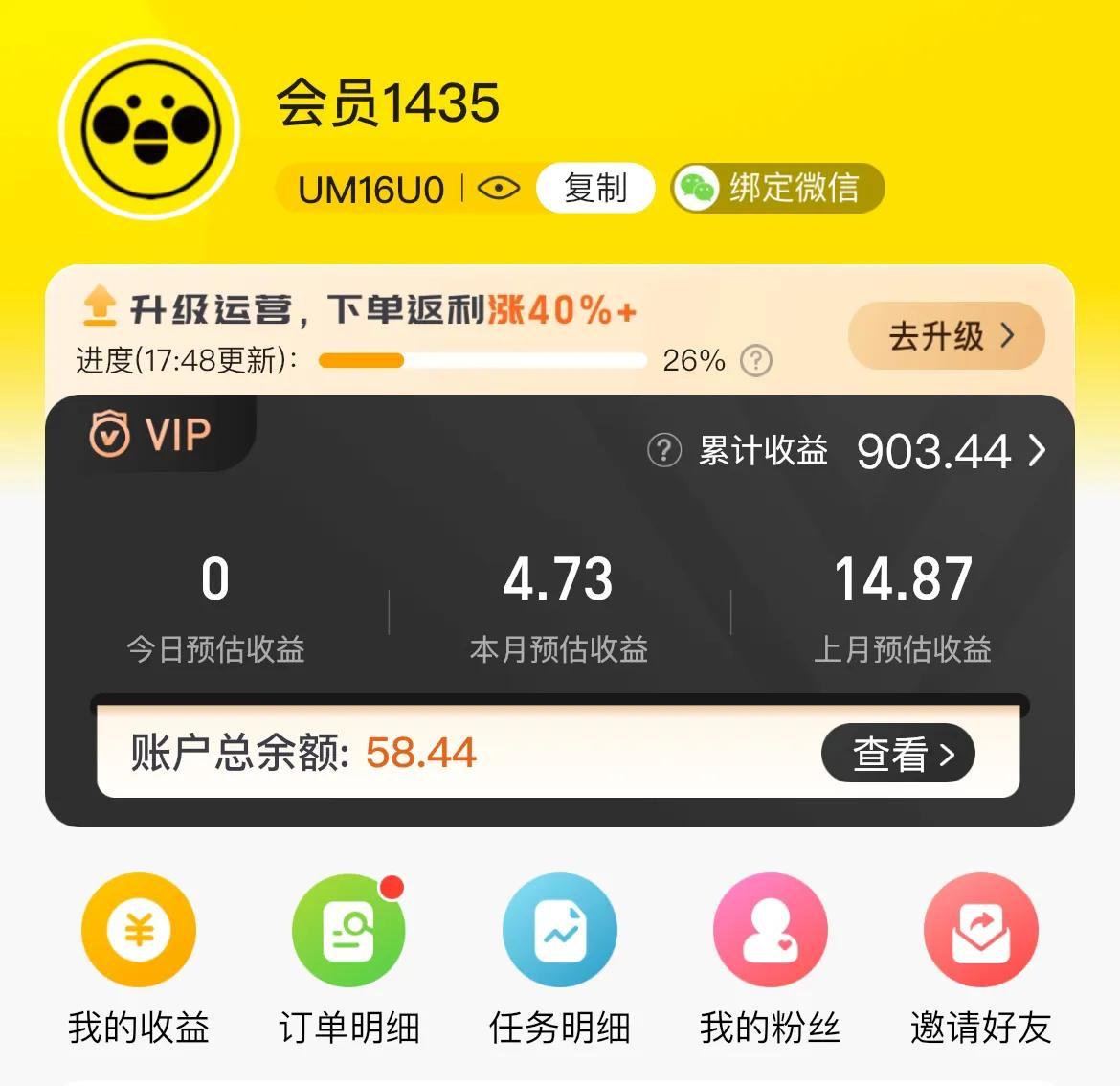
Task: Open help icon next to 累计收益
Action: [664, 450]
